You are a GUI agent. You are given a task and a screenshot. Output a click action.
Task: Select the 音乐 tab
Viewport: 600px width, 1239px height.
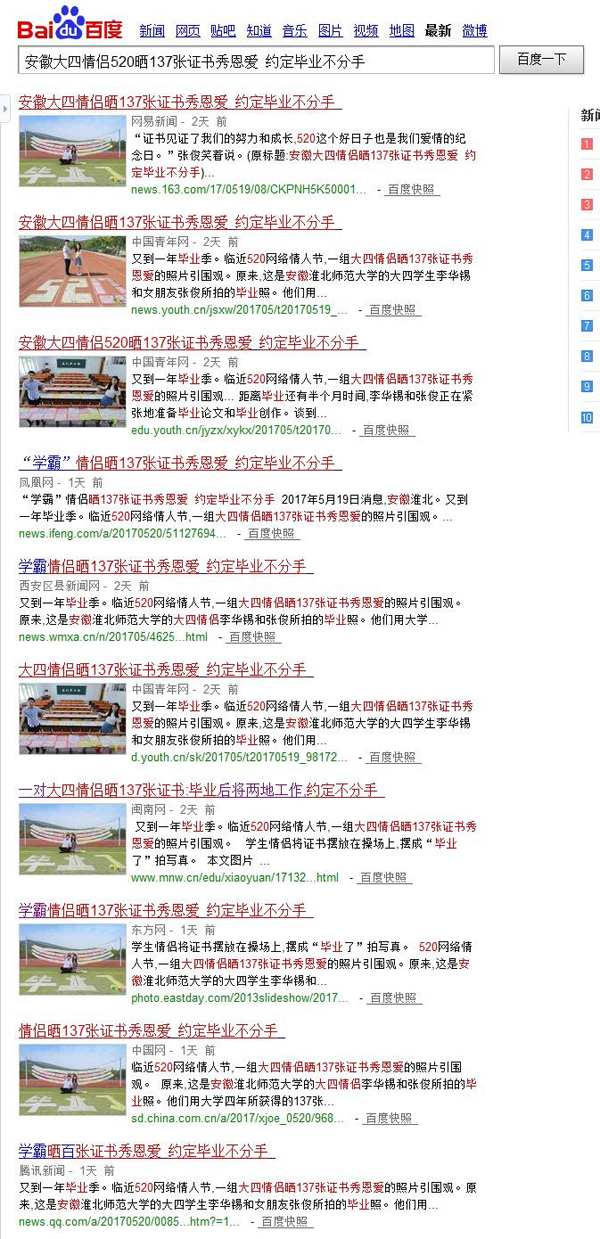294,31
